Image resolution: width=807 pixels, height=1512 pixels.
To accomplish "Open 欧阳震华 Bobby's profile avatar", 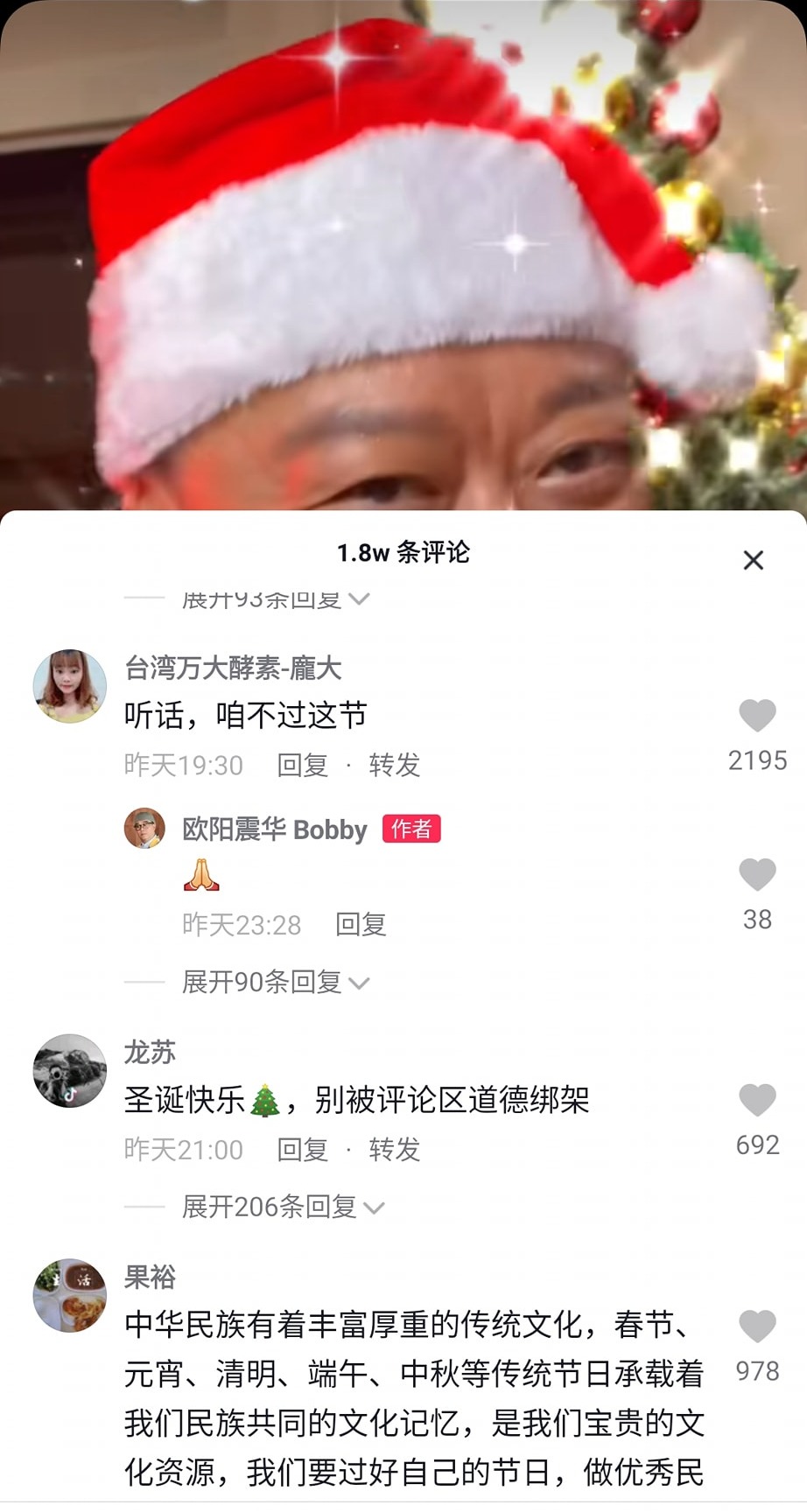I will [144, 829].
